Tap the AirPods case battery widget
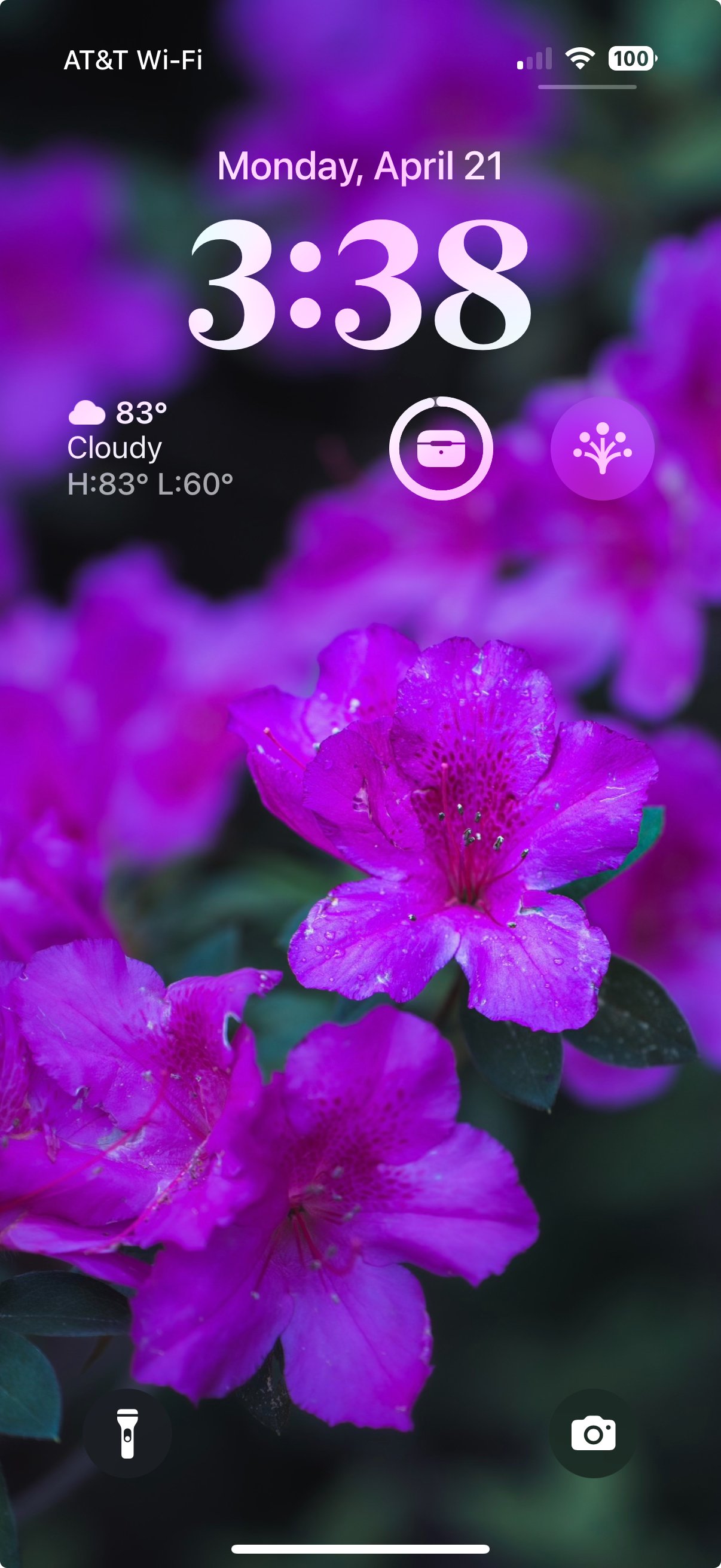 (x=441, y=449)
